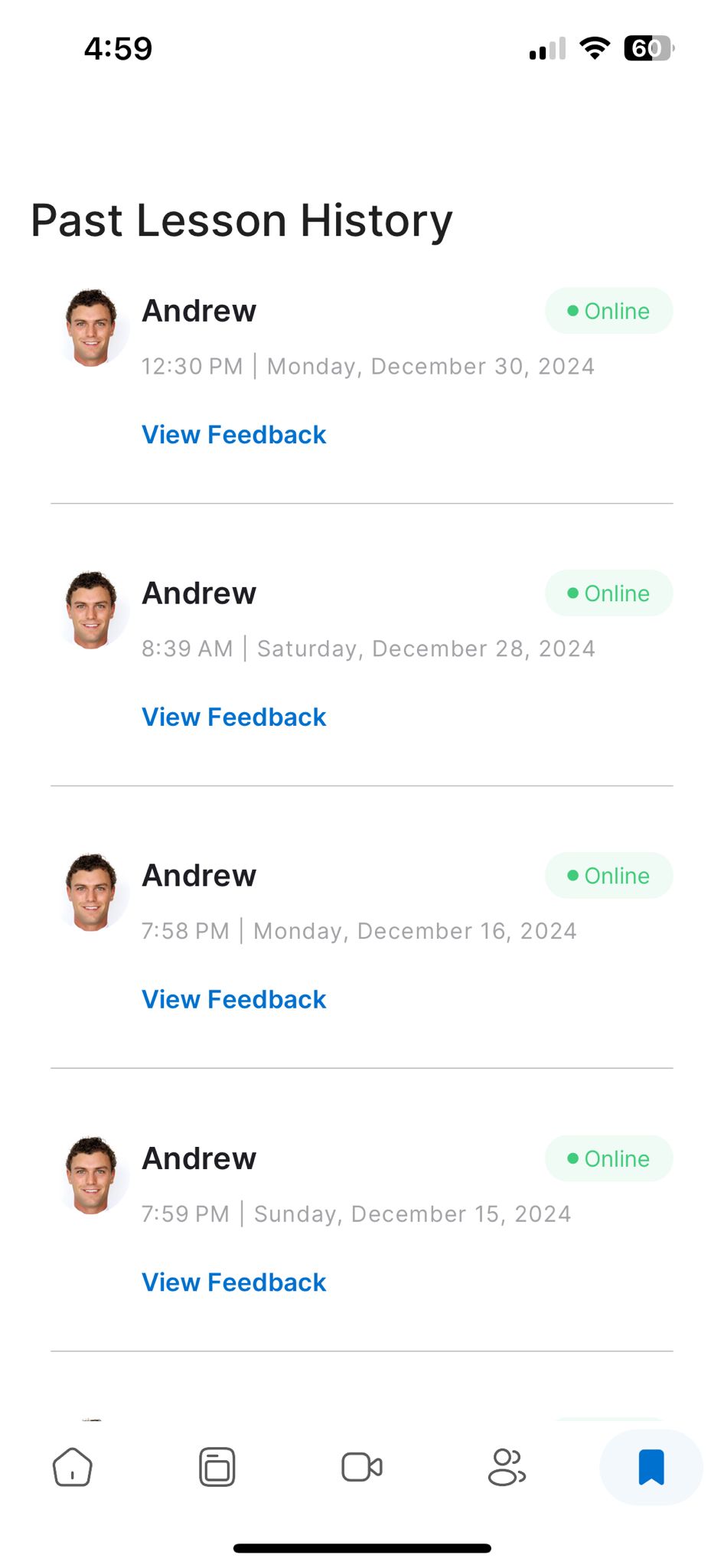This screenshot has height=1568, width=724.
Task: View feedback for December 30 lesson
Action: [233, 435]
